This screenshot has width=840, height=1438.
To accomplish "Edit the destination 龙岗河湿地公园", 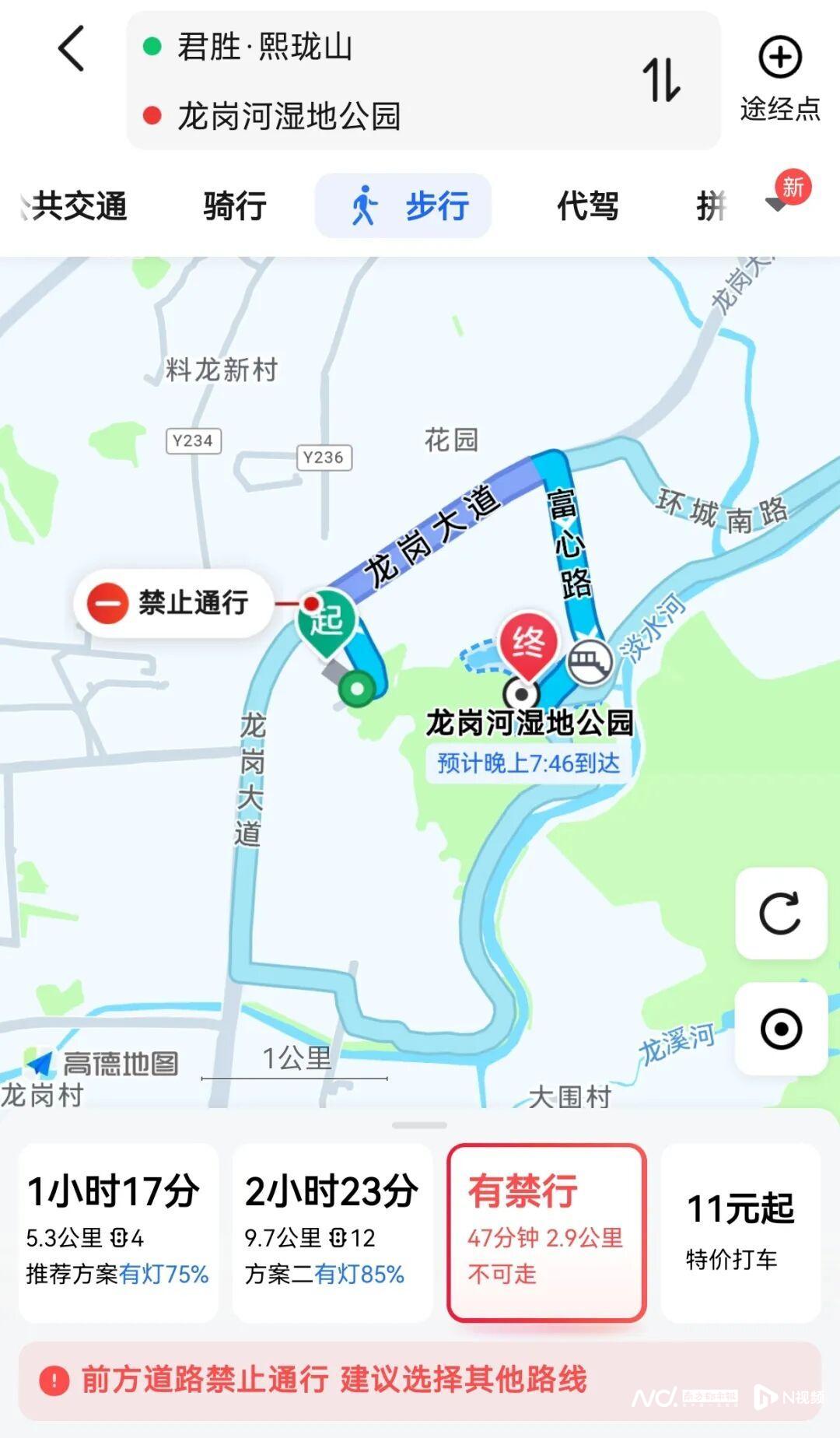I will pyautogui.click(x=288, y=117).
